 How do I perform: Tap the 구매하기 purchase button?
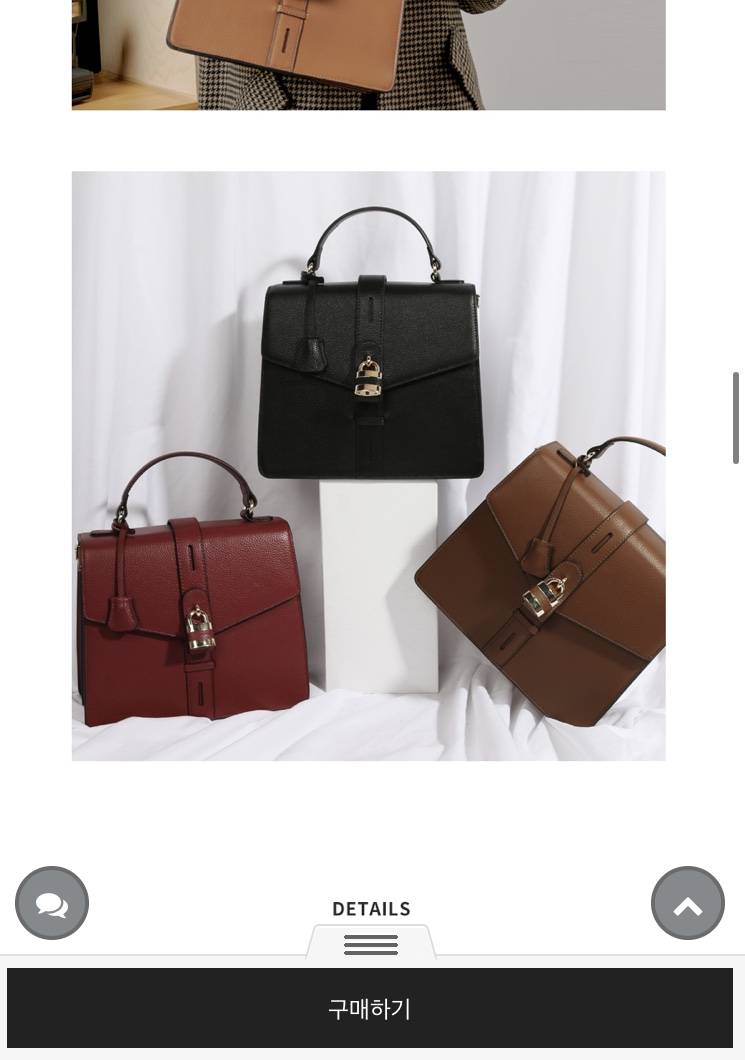[x=370, y=1008]
